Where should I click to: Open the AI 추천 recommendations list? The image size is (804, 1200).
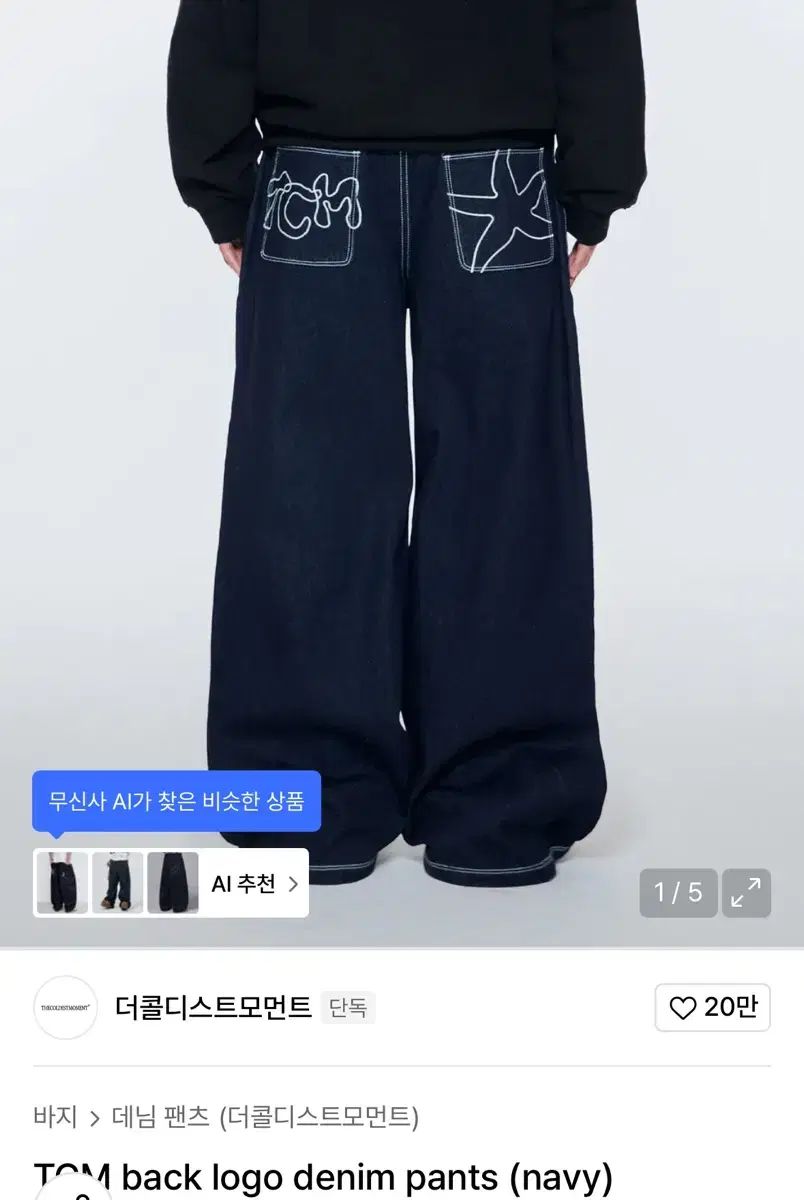tap(248, 885)
